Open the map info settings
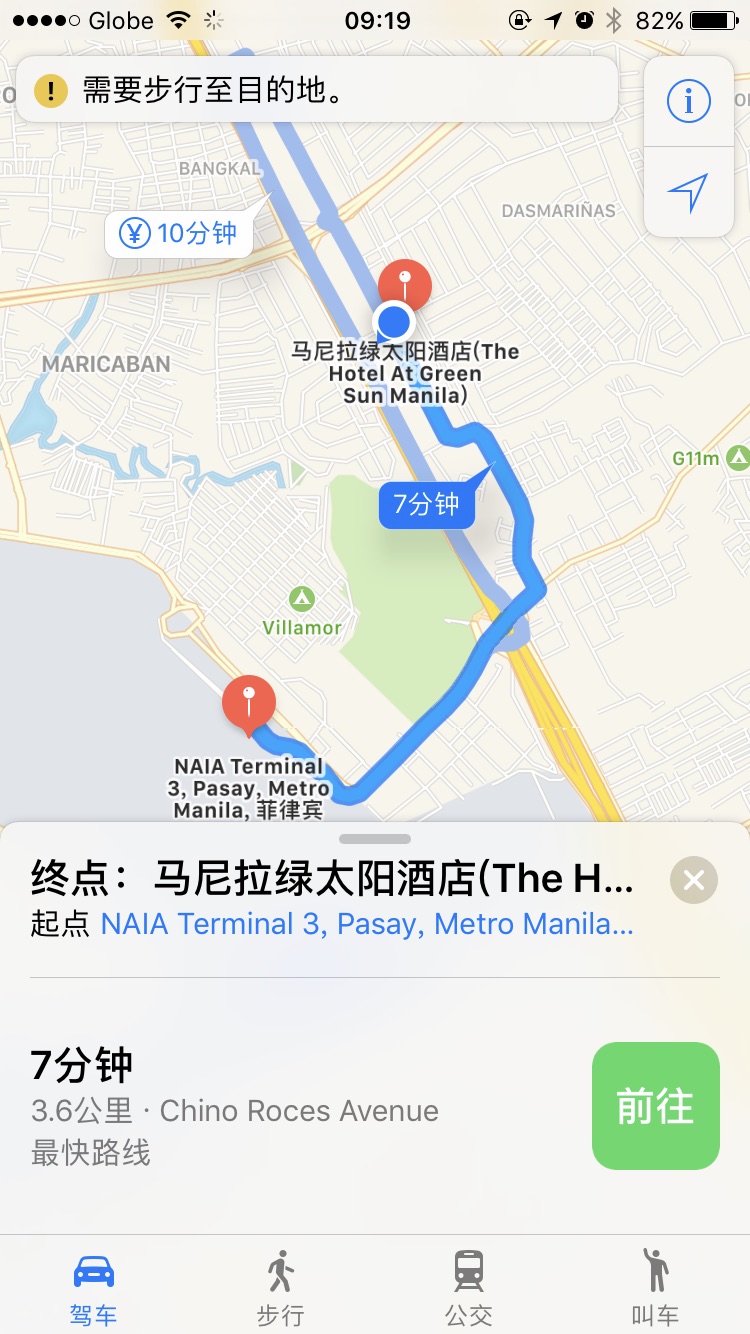Image resolution: width=750 pixels, height=1334 pixels. point(688,101)
